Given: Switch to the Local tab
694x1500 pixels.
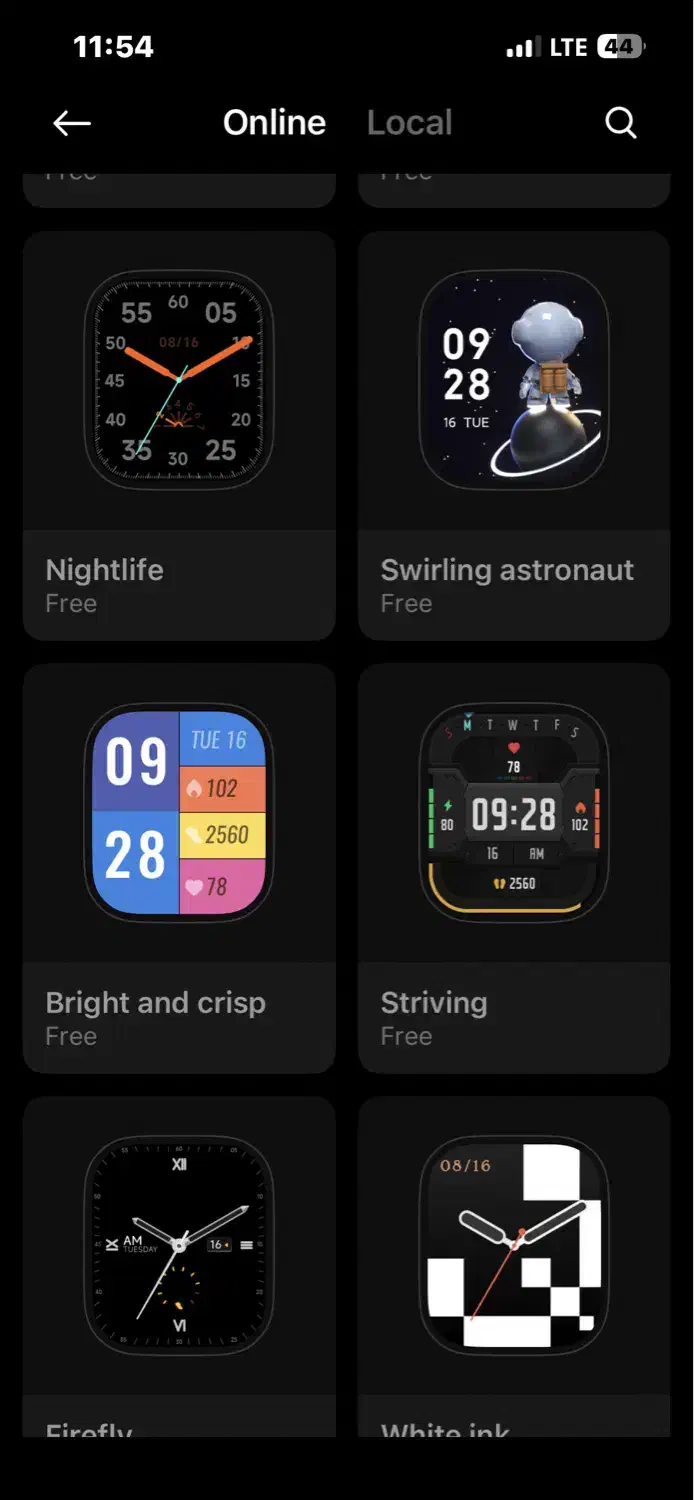Looking at the screenshot, I should (x=409, y=123).
